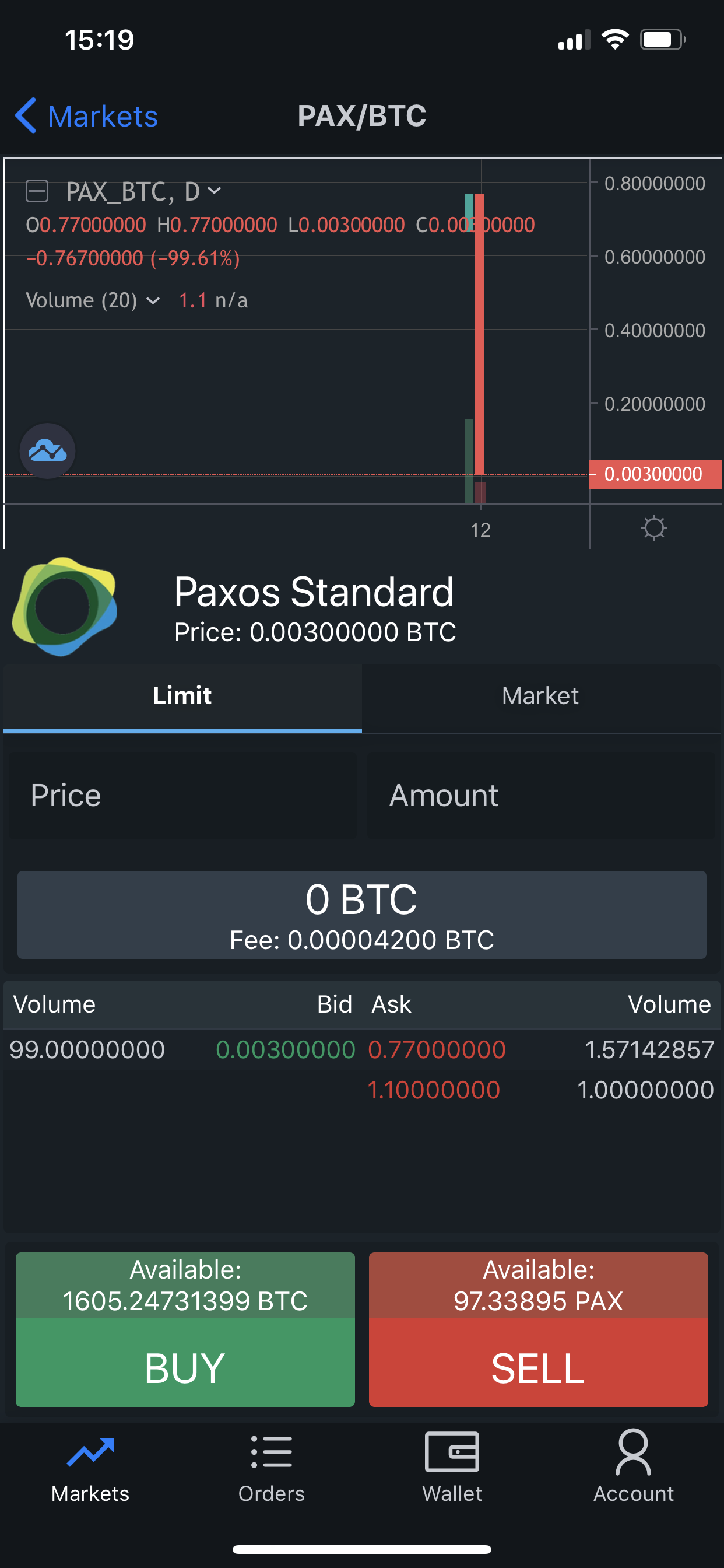
Task: Tap the cloud chart icon
Action: click(47, 451)
